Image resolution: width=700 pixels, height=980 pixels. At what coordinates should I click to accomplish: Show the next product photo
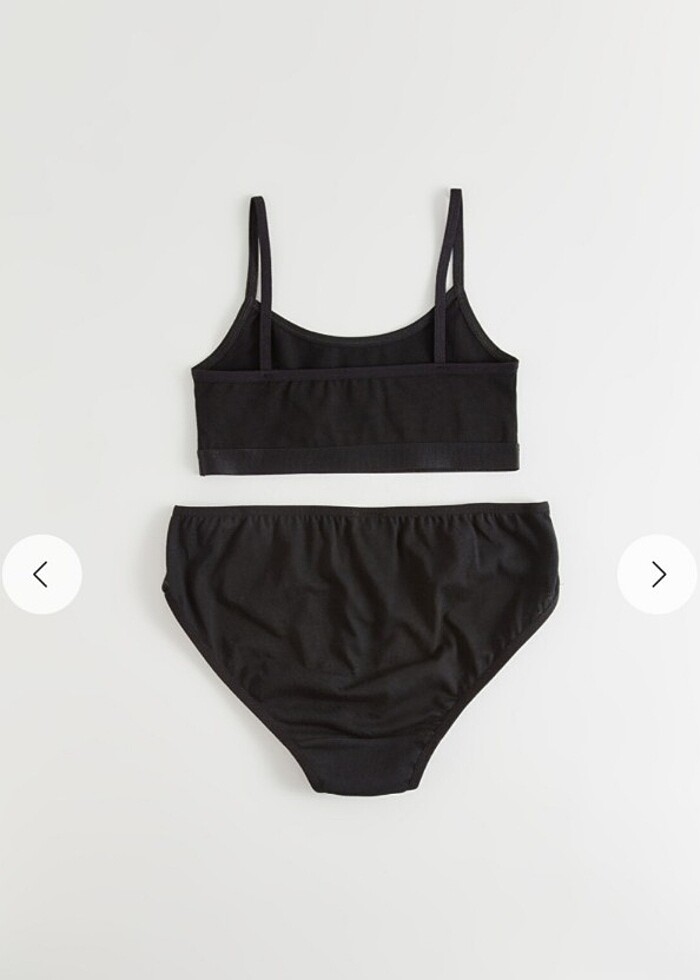(657, 574)
